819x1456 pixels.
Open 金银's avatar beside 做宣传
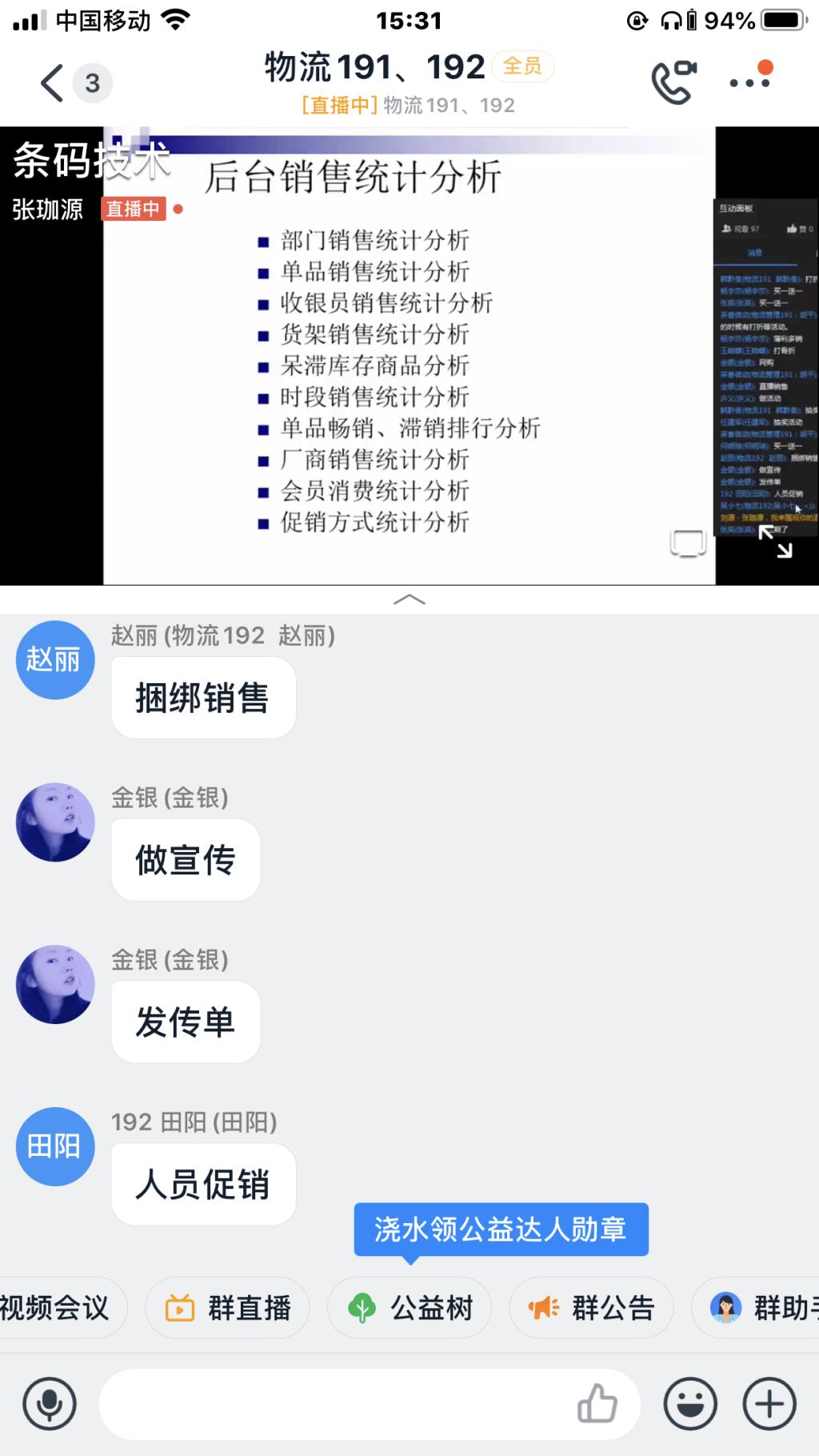click(55, 822)
